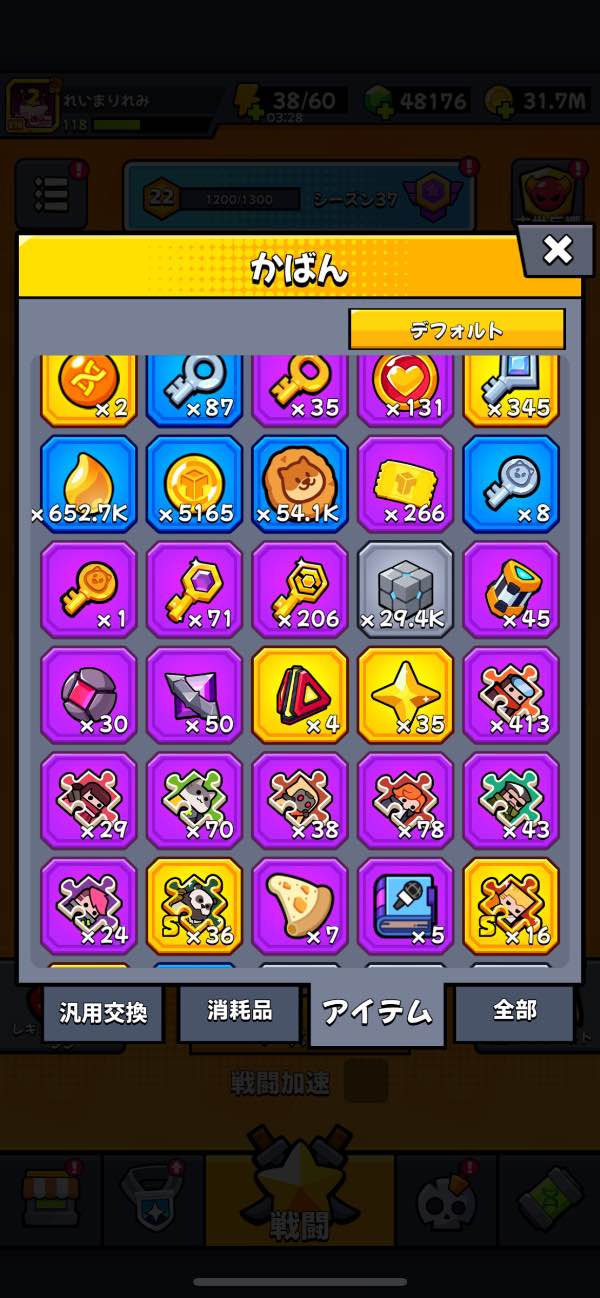Screen dimensions: 600x1298
Task: Select the purple crystal shard item ×50
Action: [x=195, y=695]
